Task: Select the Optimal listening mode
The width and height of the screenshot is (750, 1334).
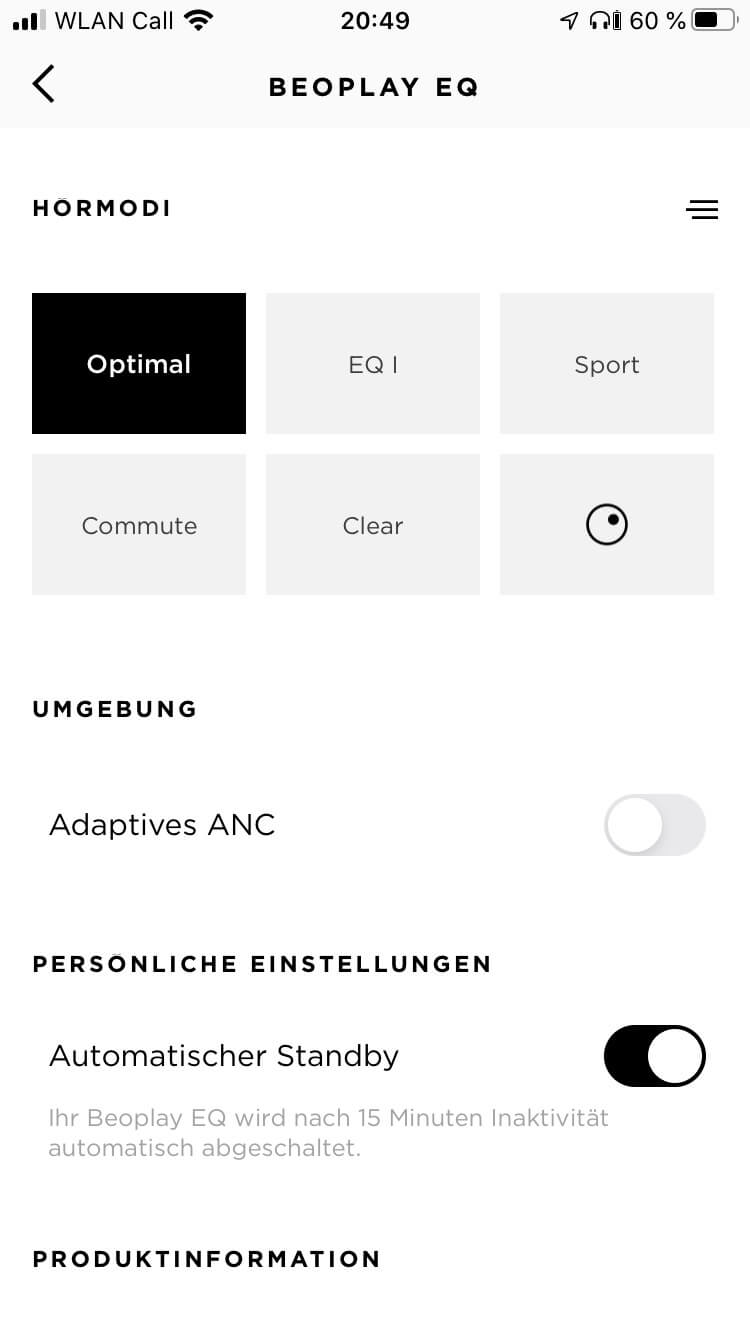Action: (139, 364)
